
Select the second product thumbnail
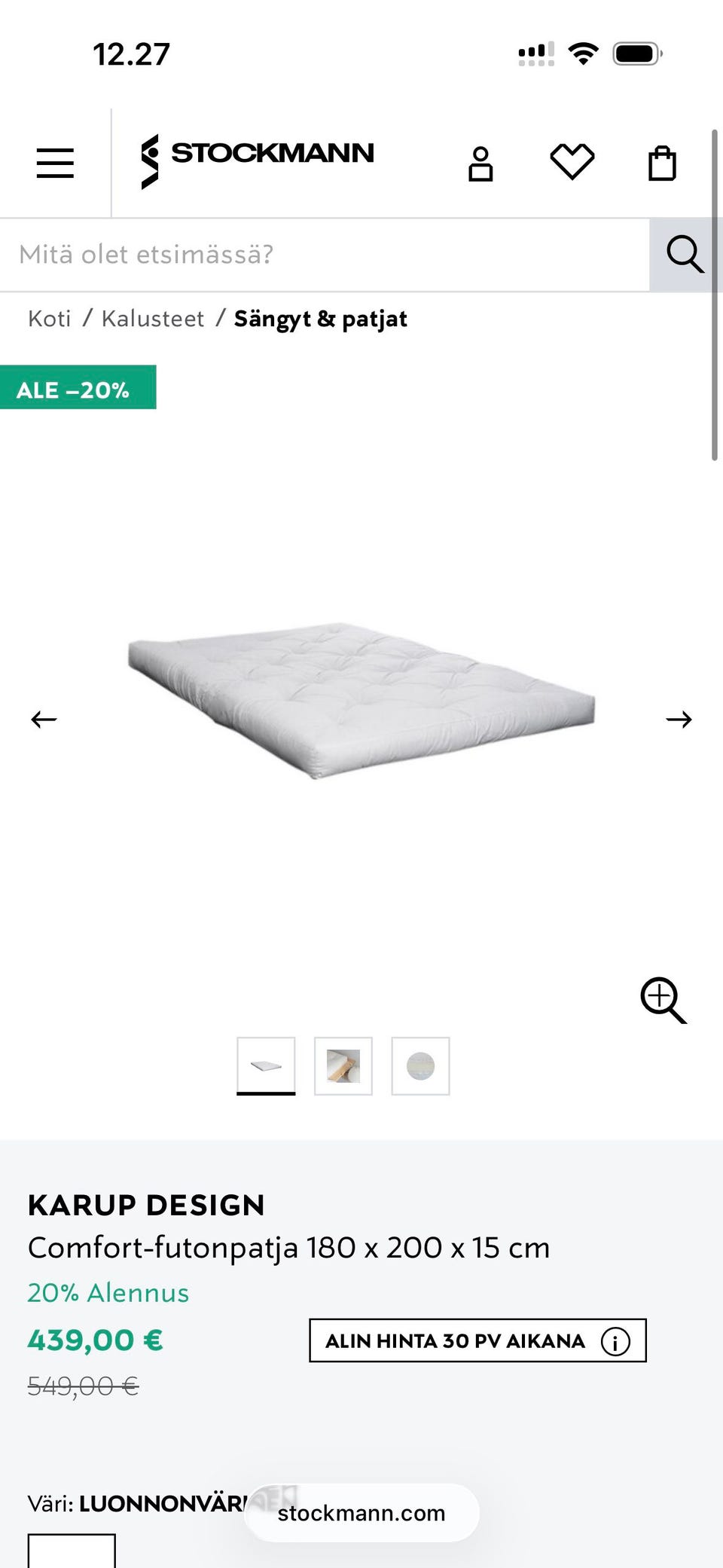[343, 1065]
